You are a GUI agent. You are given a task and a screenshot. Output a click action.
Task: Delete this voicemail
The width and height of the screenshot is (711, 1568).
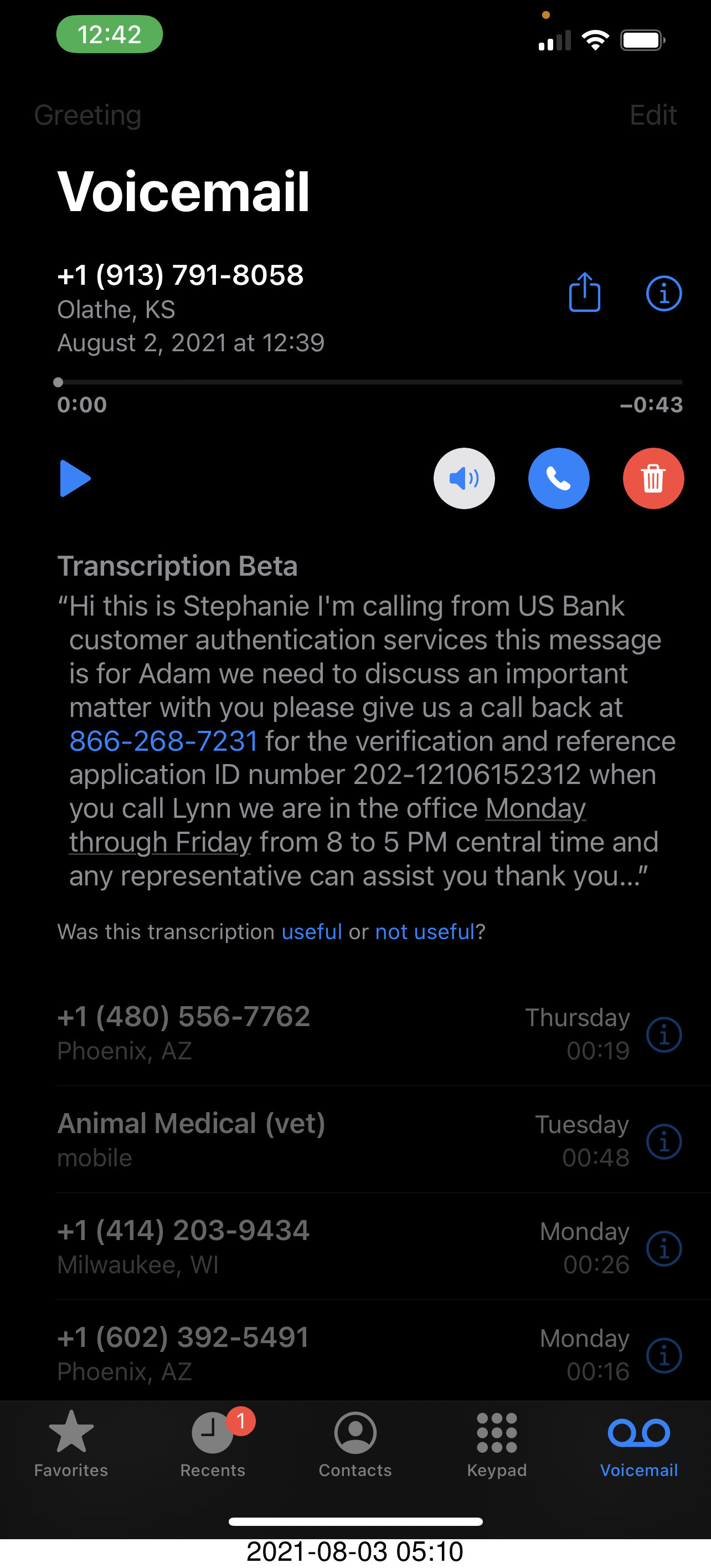(x=653, y=479)
